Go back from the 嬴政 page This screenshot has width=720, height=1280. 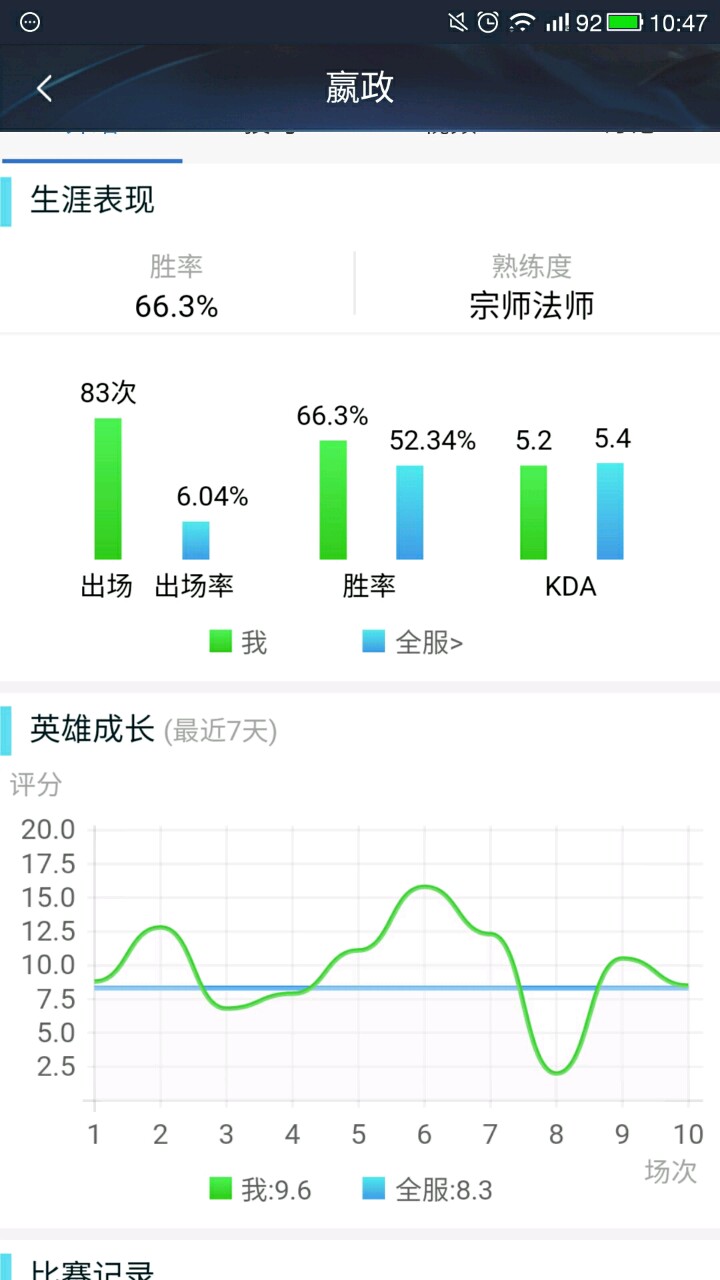44,88
